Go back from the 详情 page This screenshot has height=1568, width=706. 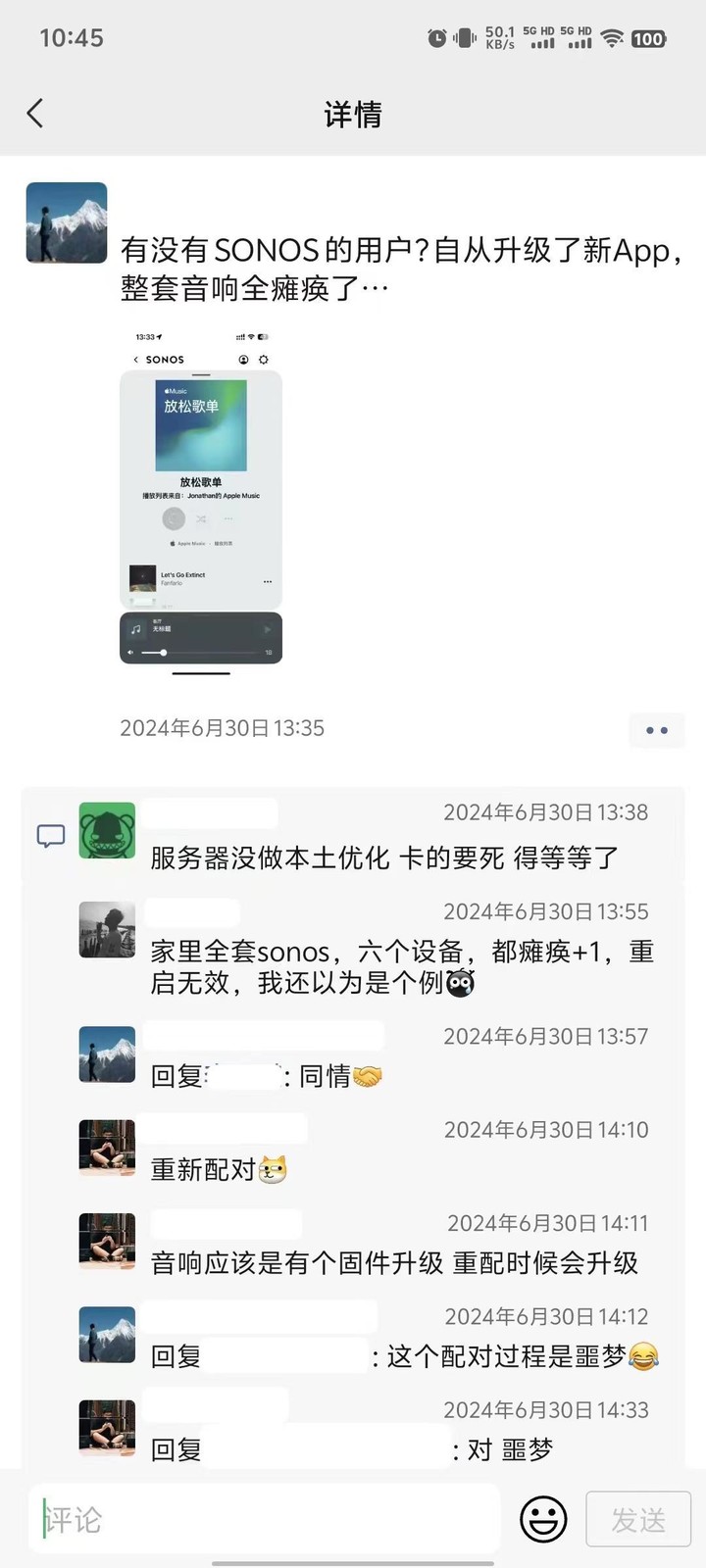(x=35, y=114)
